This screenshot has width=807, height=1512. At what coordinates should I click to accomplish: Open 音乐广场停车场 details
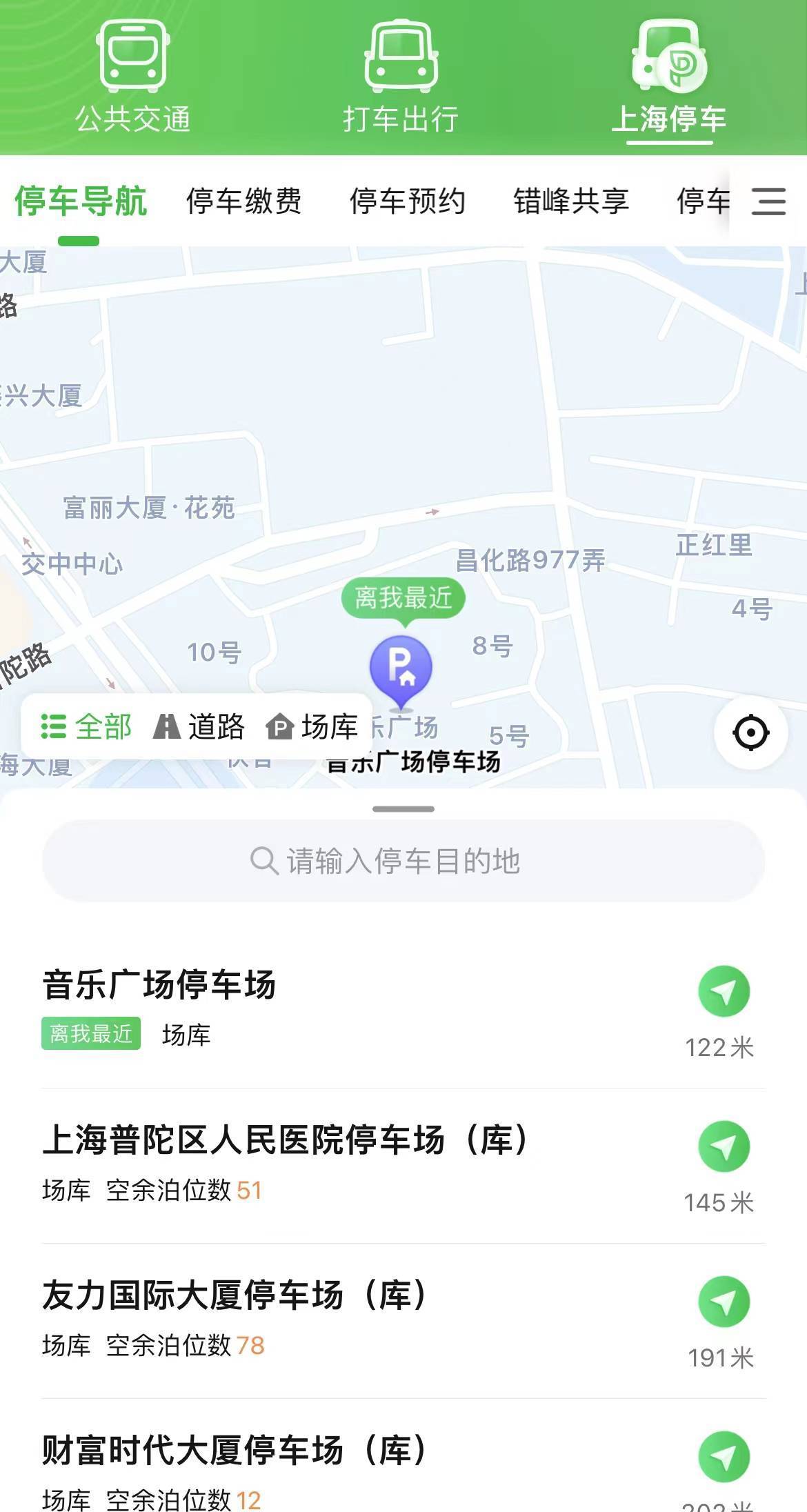click(159, 984)
